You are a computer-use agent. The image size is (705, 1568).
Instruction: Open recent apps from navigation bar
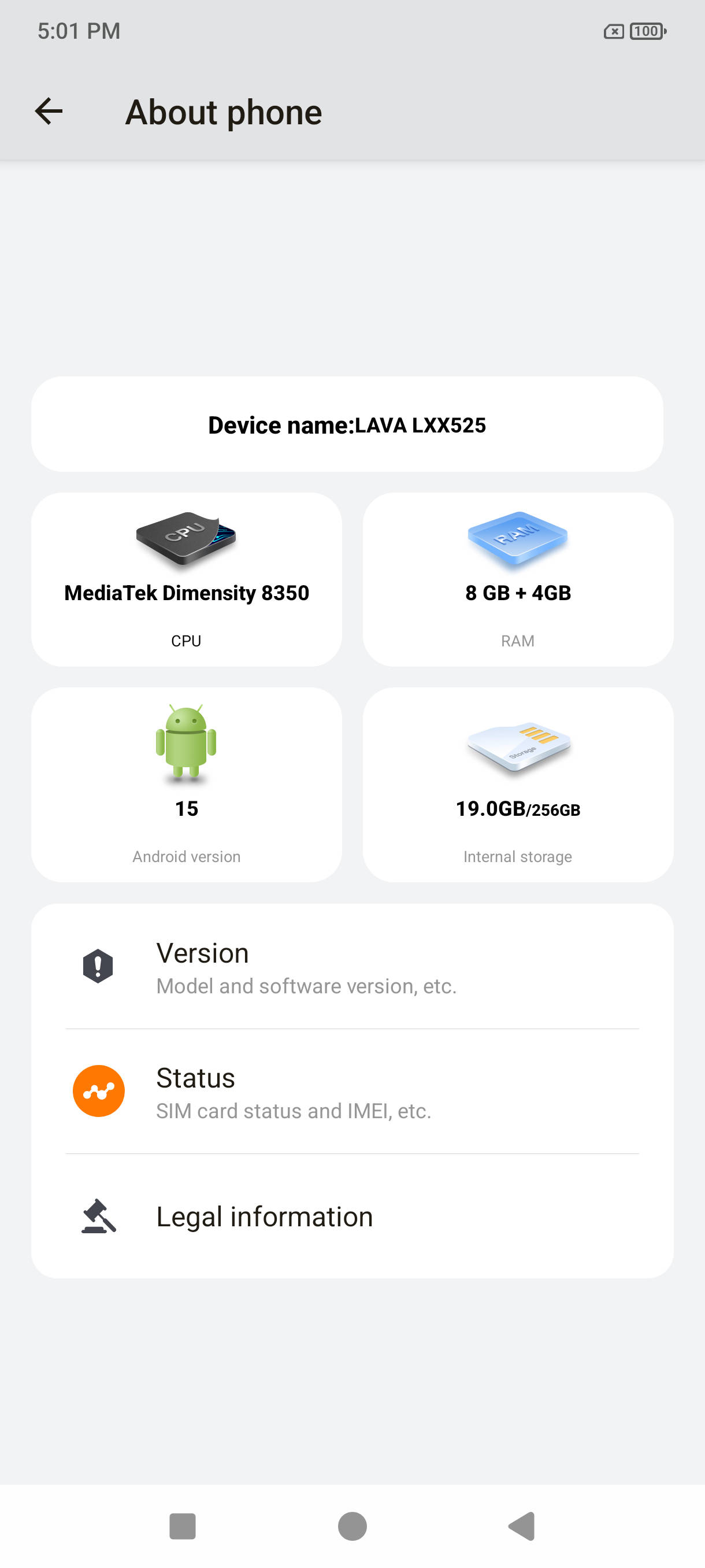(x=183, y=1526)
